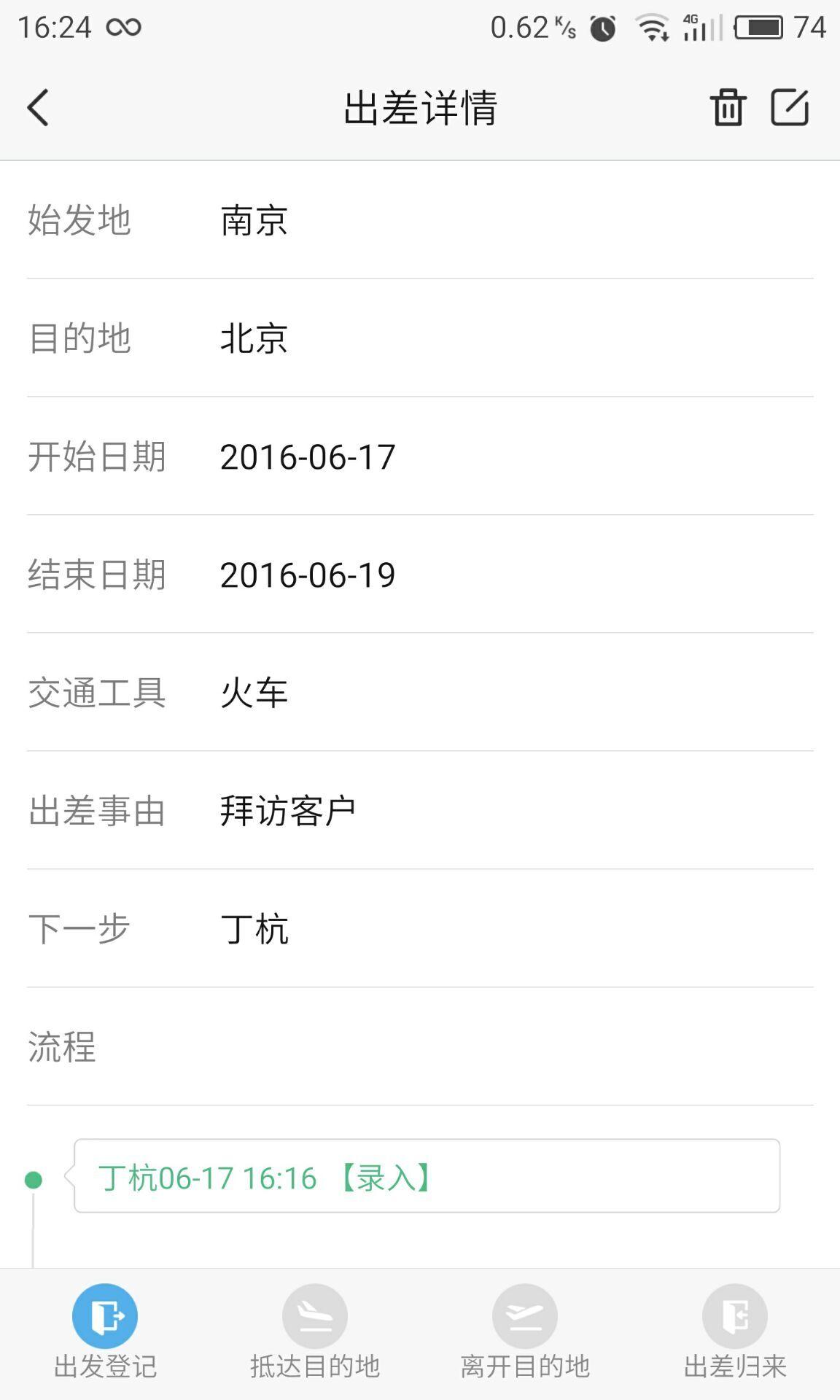This screenshot has width=840, height=1400.
Task: Edit the business trip details
Action: (790, 108)
